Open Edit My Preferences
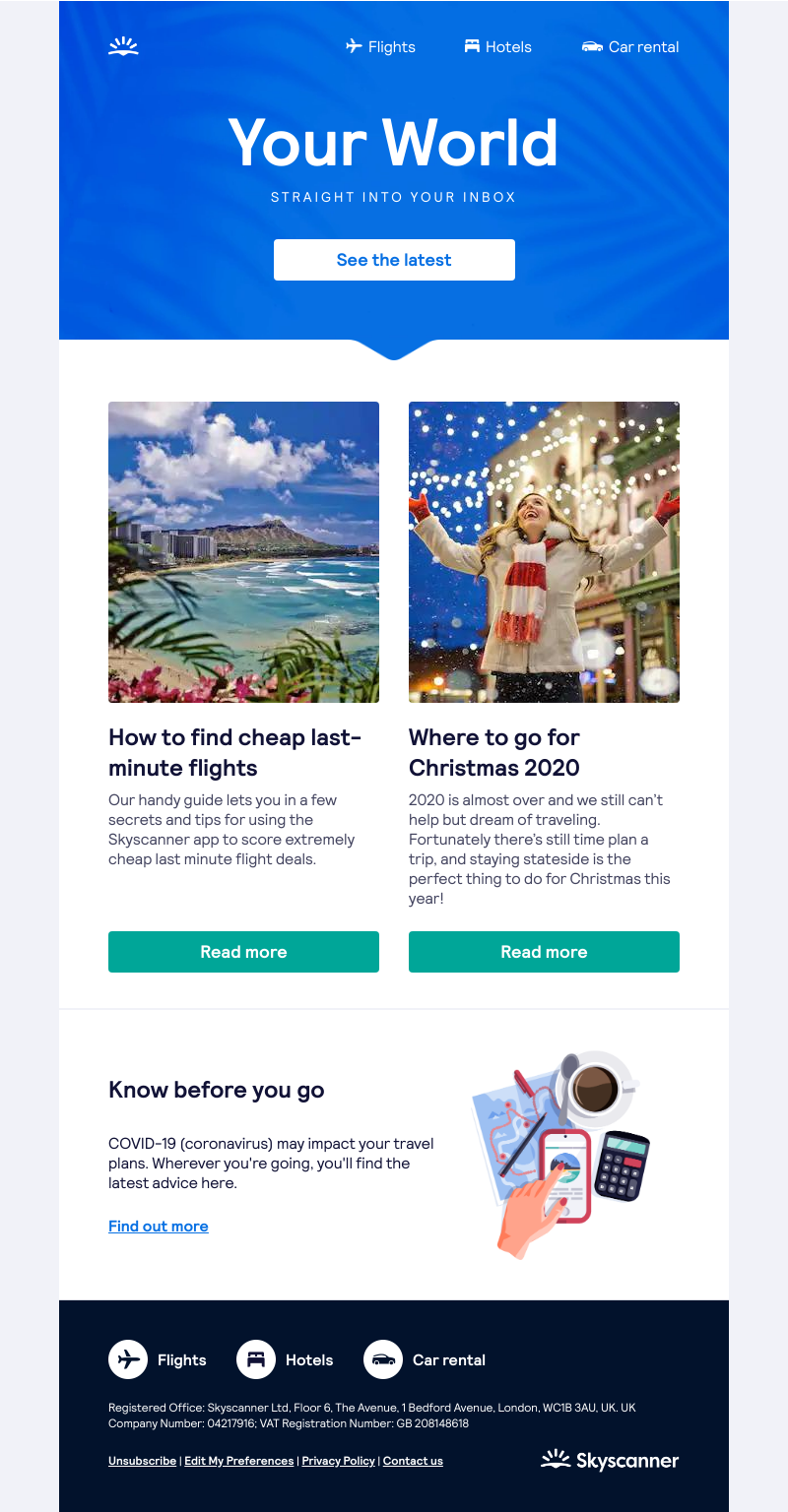Image resolution: width=788 pixels, height=1512 pixels. 239,1461
